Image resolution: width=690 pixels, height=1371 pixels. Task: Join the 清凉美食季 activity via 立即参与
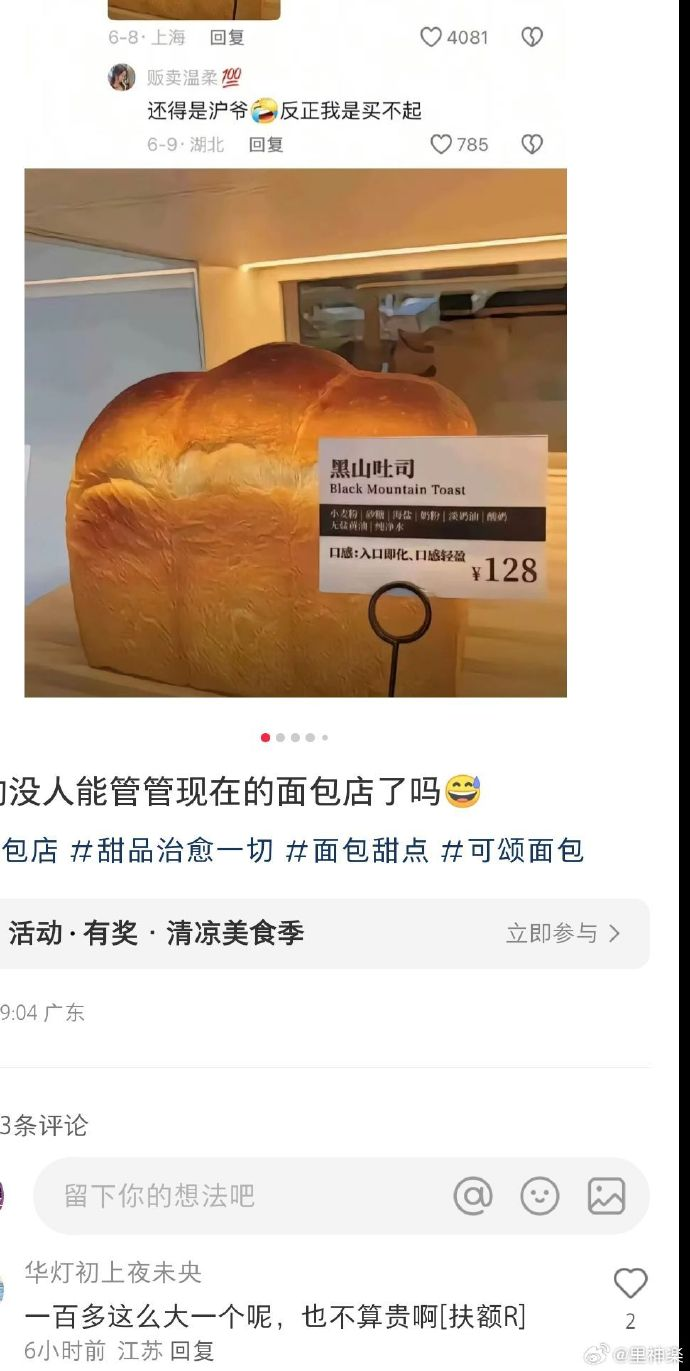pos(563,933)
